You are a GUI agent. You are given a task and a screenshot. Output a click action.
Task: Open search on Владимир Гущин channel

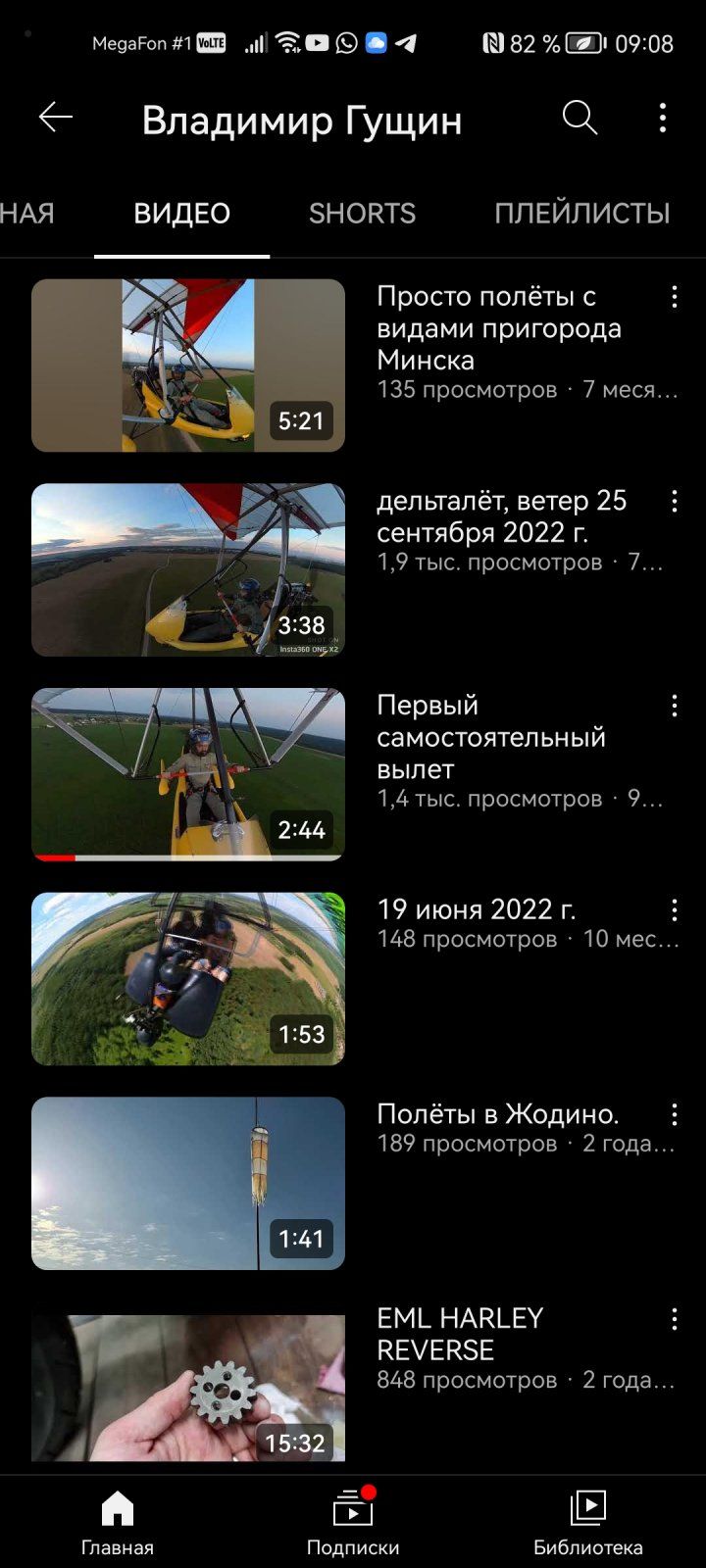(x=579, y=118)
